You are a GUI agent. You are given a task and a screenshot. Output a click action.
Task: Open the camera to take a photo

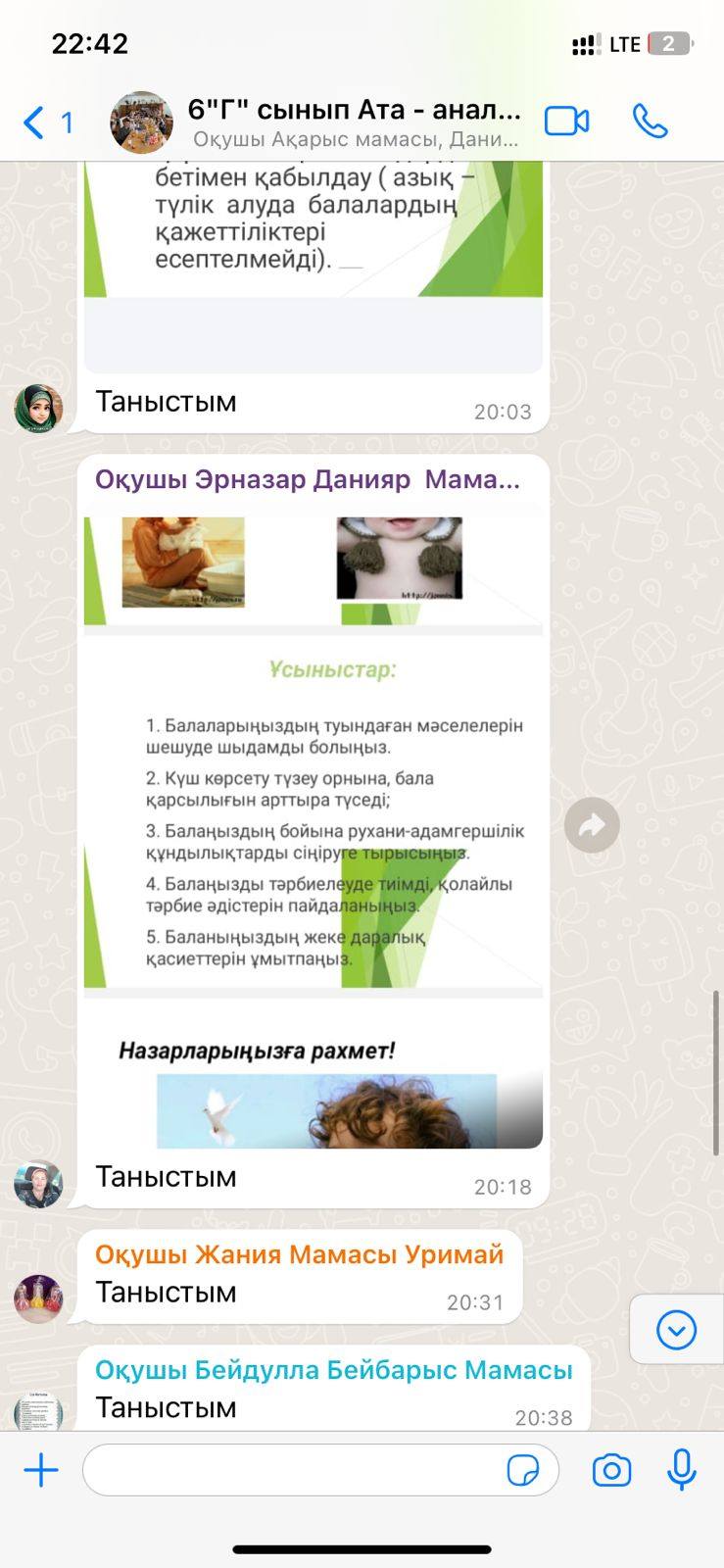pos(611,1470)
